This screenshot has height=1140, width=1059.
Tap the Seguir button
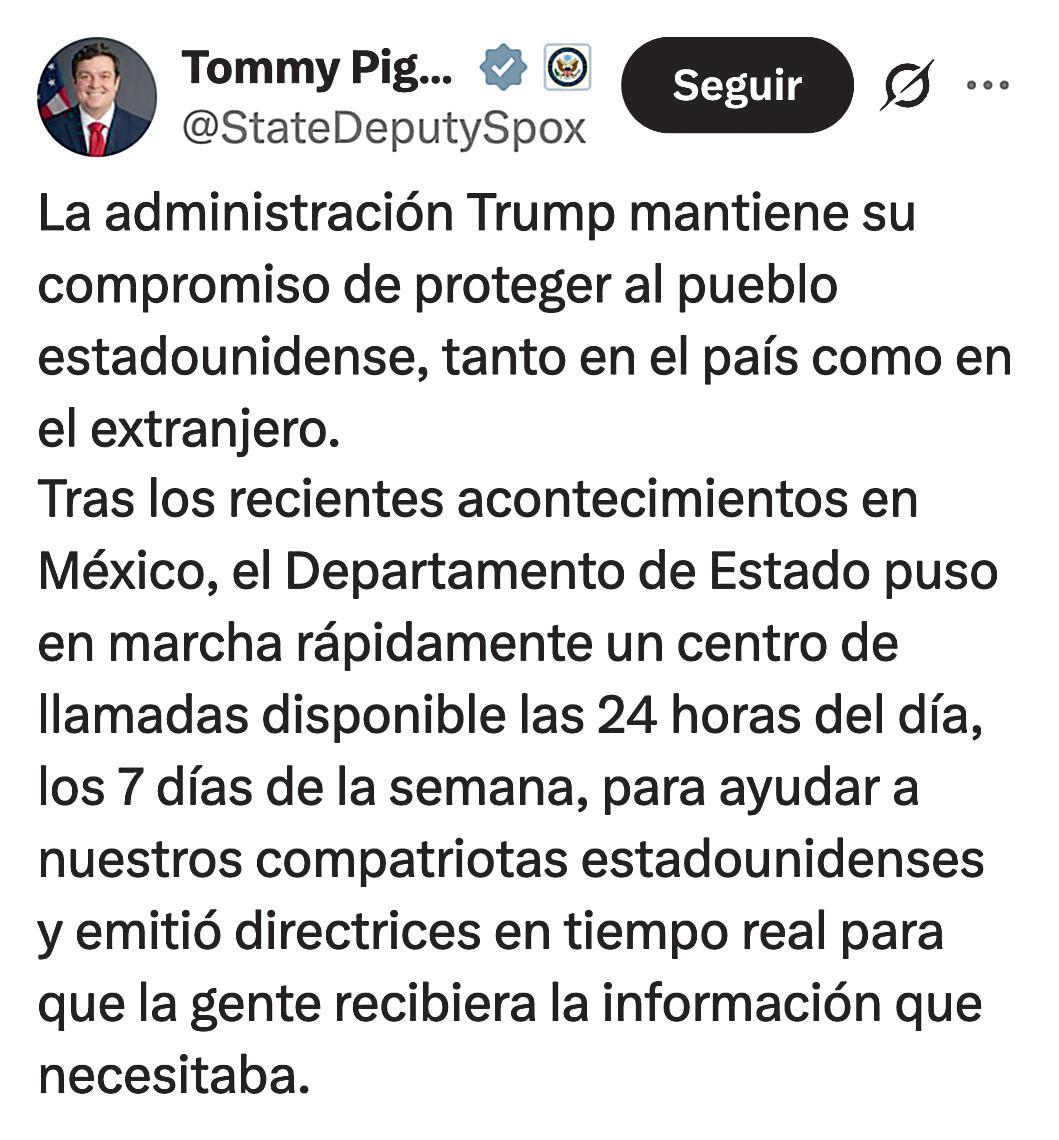(736, 85)
